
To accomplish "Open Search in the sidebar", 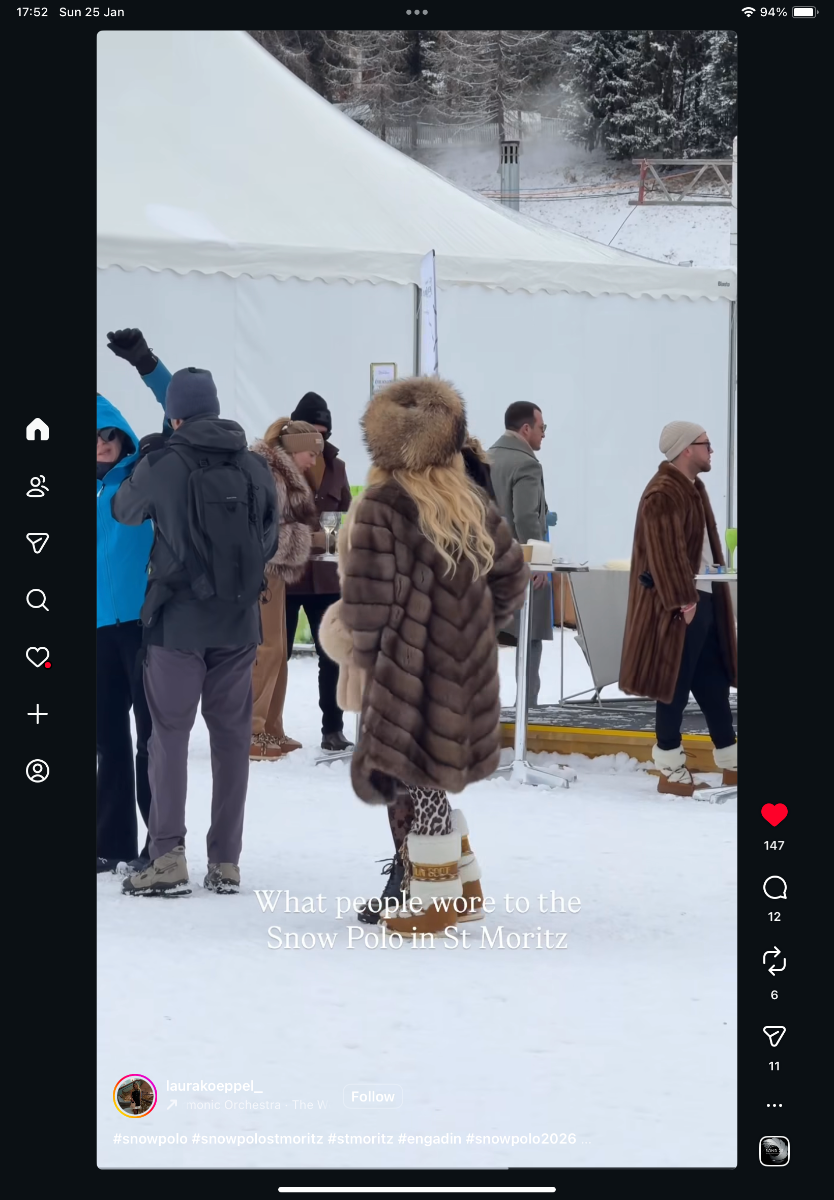I will coord(37,600).
